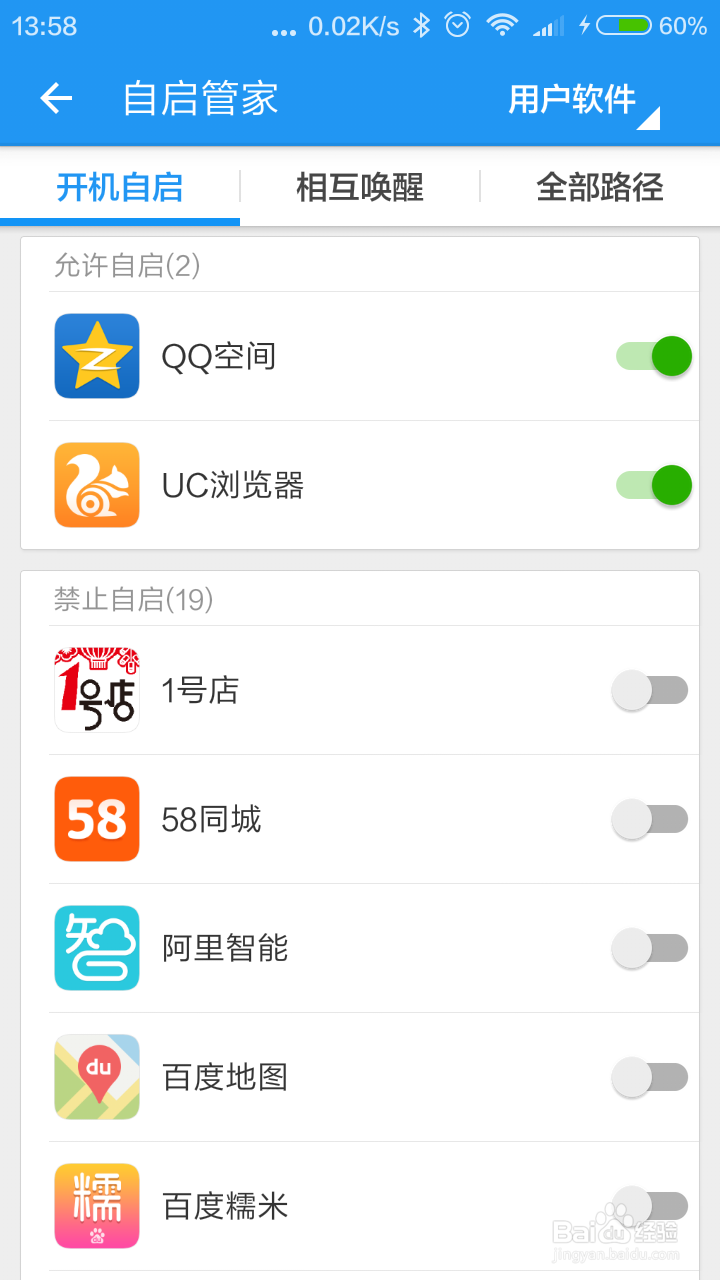The width and height of the screenshot is (720, 1280).
Task: Select the 全部路径 tab
Action: point(600,187)
